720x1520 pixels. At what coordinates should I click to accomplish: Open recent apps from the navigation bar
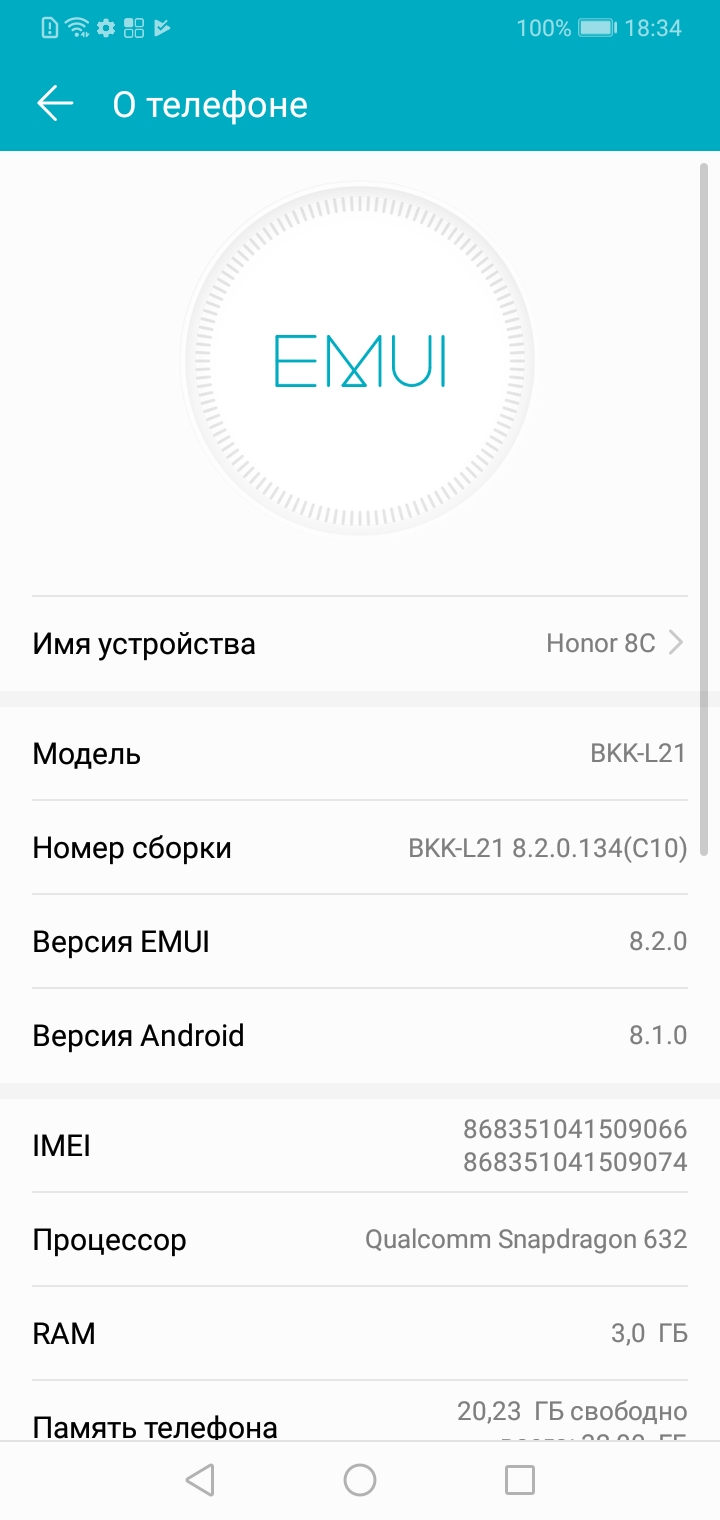[x=519, y=1480]
